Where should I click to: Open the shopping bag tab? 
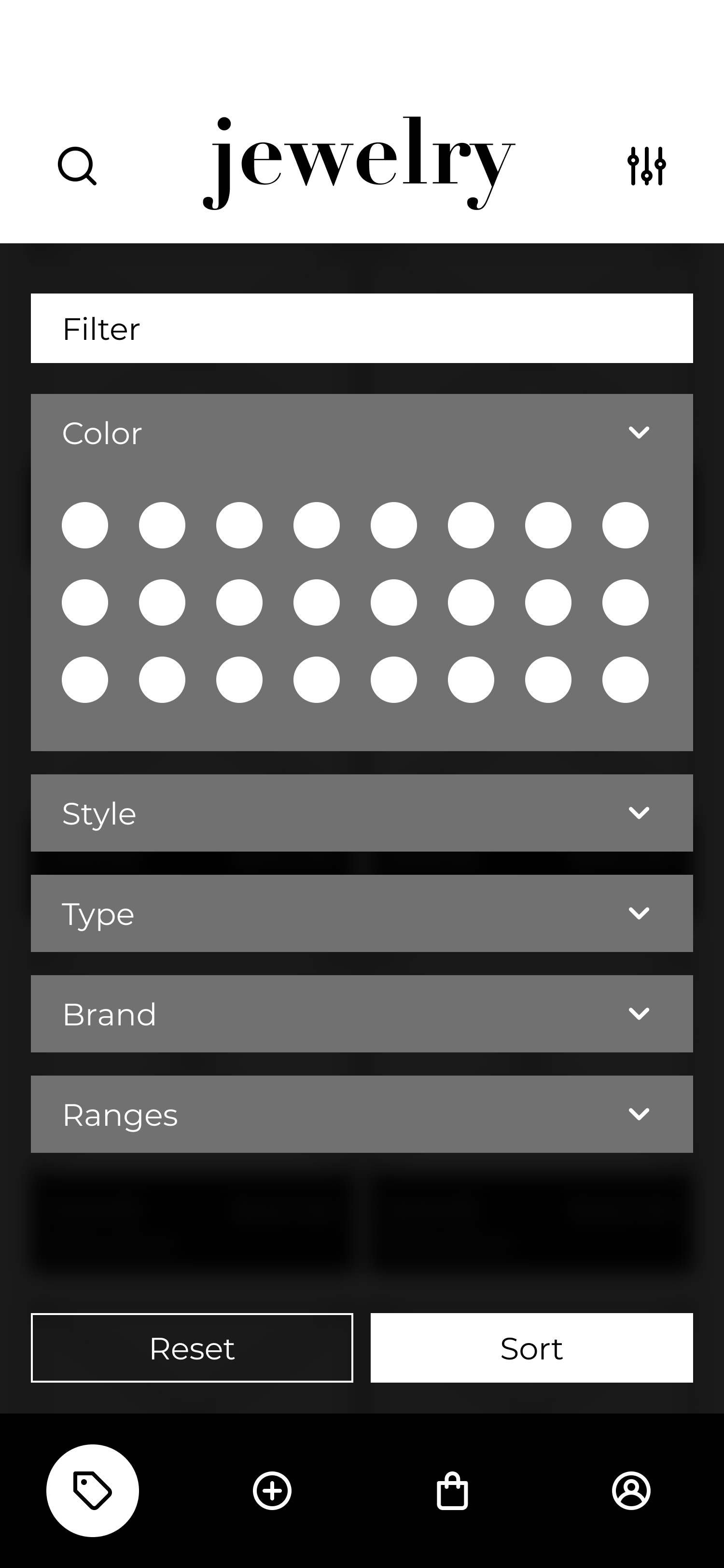click(x=452, y=1491)
